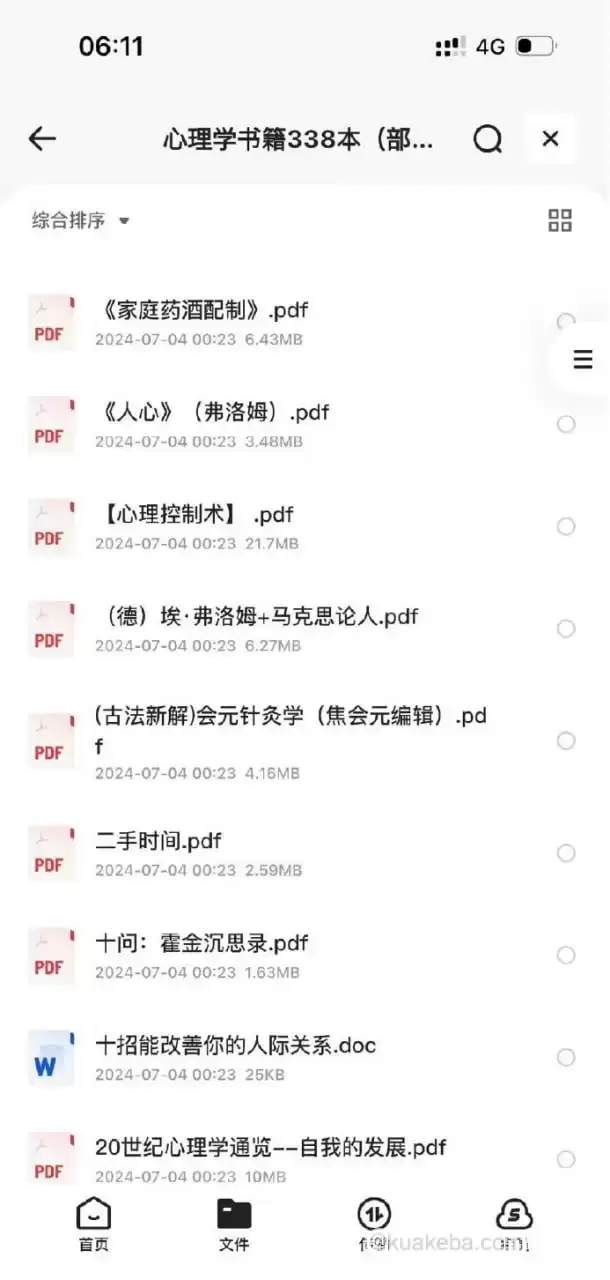Open 20世纪心理学通览--自我的发展.pdf
610x1280 pixels.
coord(270,1148)
